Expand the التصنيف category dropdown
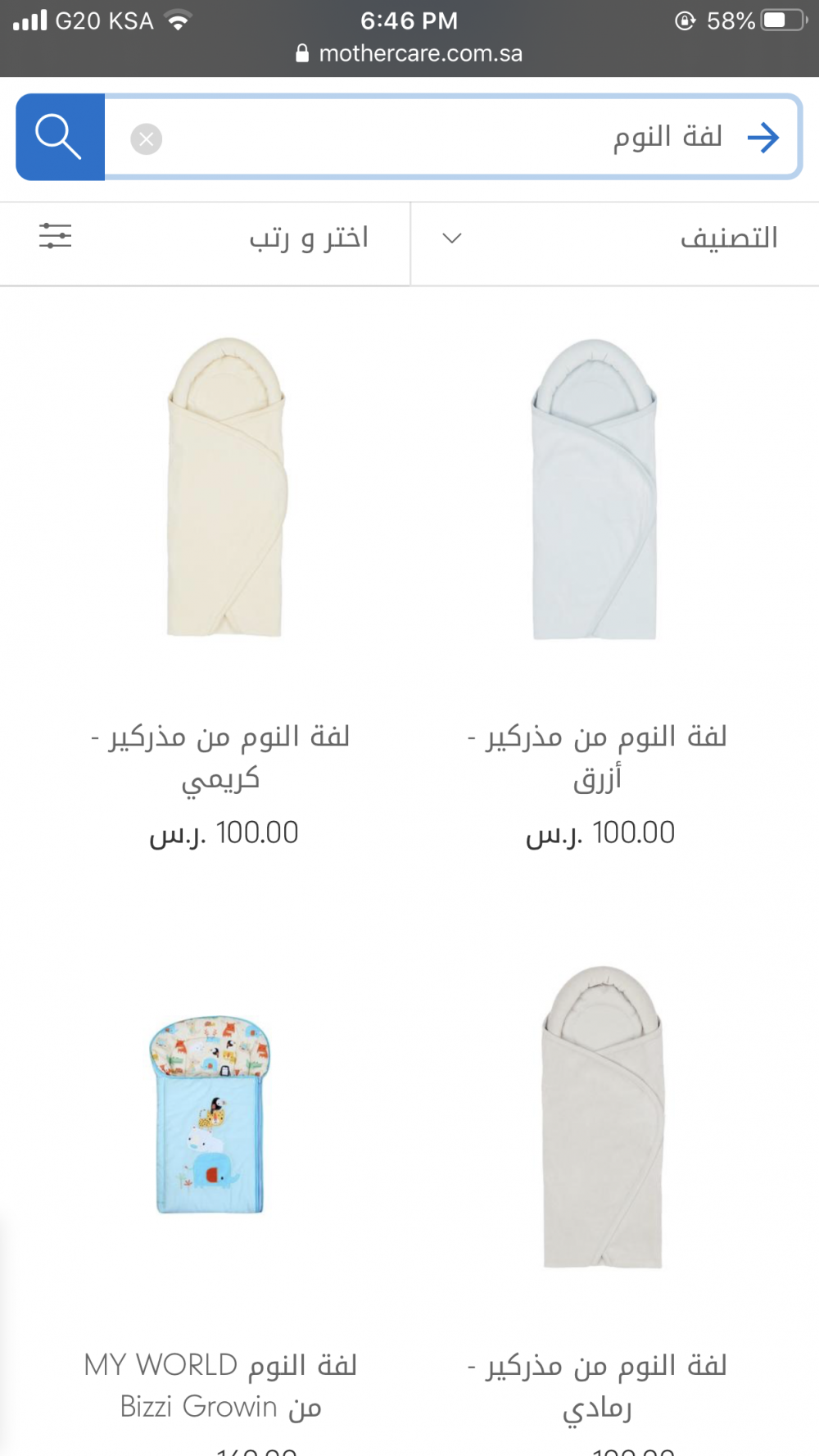The image size is (819, 1456). [x=614, y=238]
